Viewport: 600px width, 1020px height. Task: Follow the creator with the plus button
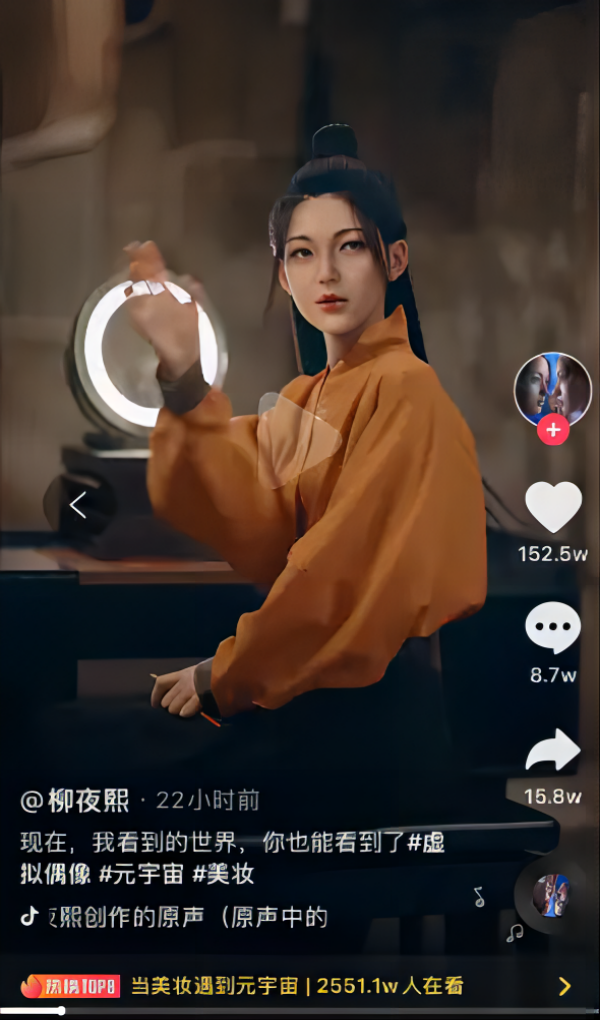coord(552,431)
